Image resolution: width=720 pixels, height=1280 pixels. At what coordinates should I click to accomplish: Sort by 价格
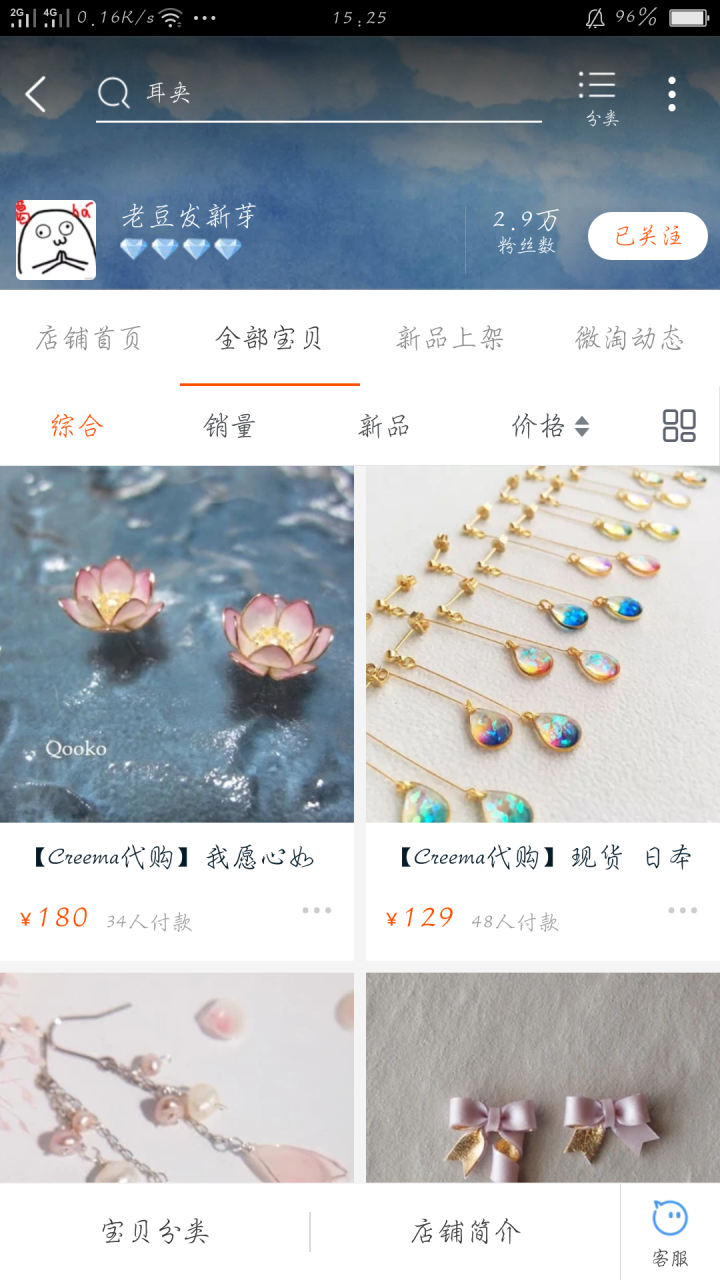point(549,427)
